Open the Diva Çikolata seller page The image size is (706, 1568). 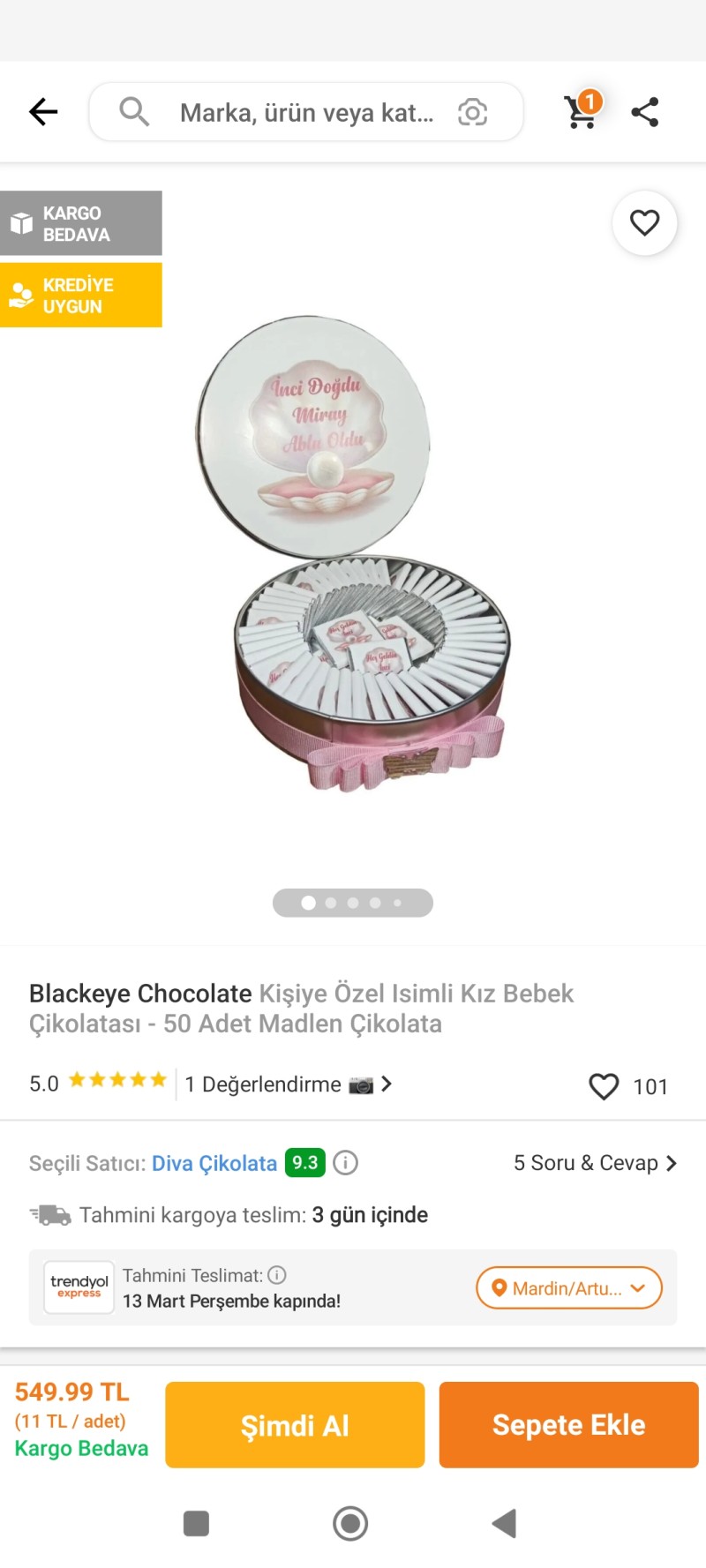coord(214,1163)
